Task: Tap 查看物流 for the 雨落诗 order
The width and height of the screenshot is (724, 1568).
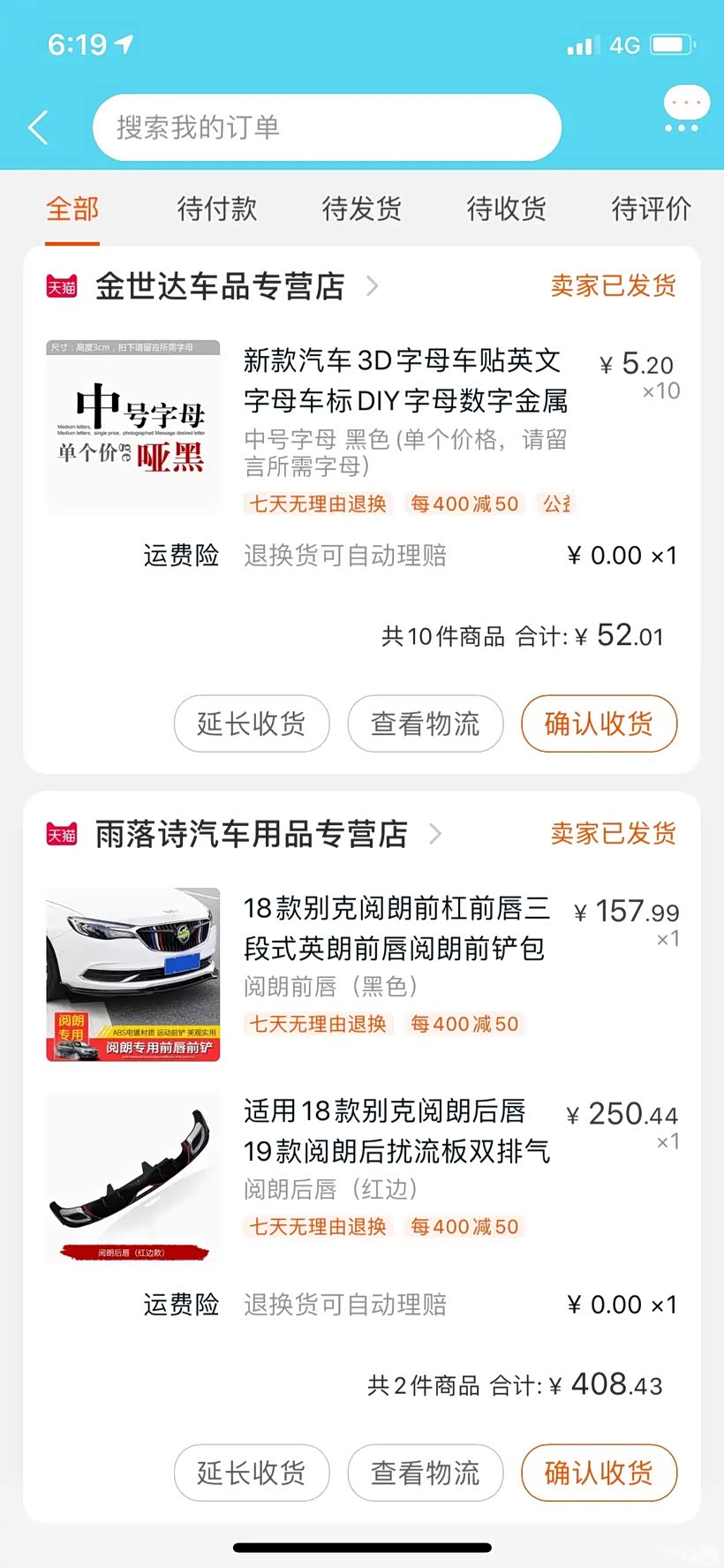Action: [425, 1473]
